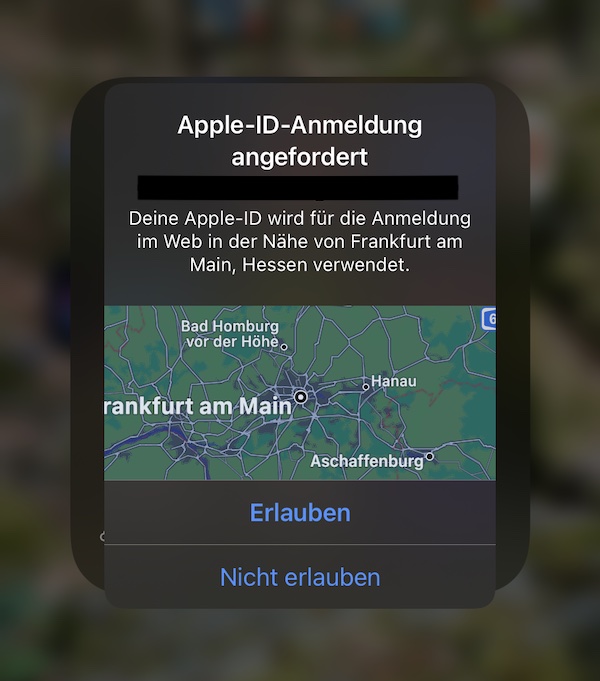
Task: Deny the sign-in with Nicht erlauben
Action: click(300, 577)
